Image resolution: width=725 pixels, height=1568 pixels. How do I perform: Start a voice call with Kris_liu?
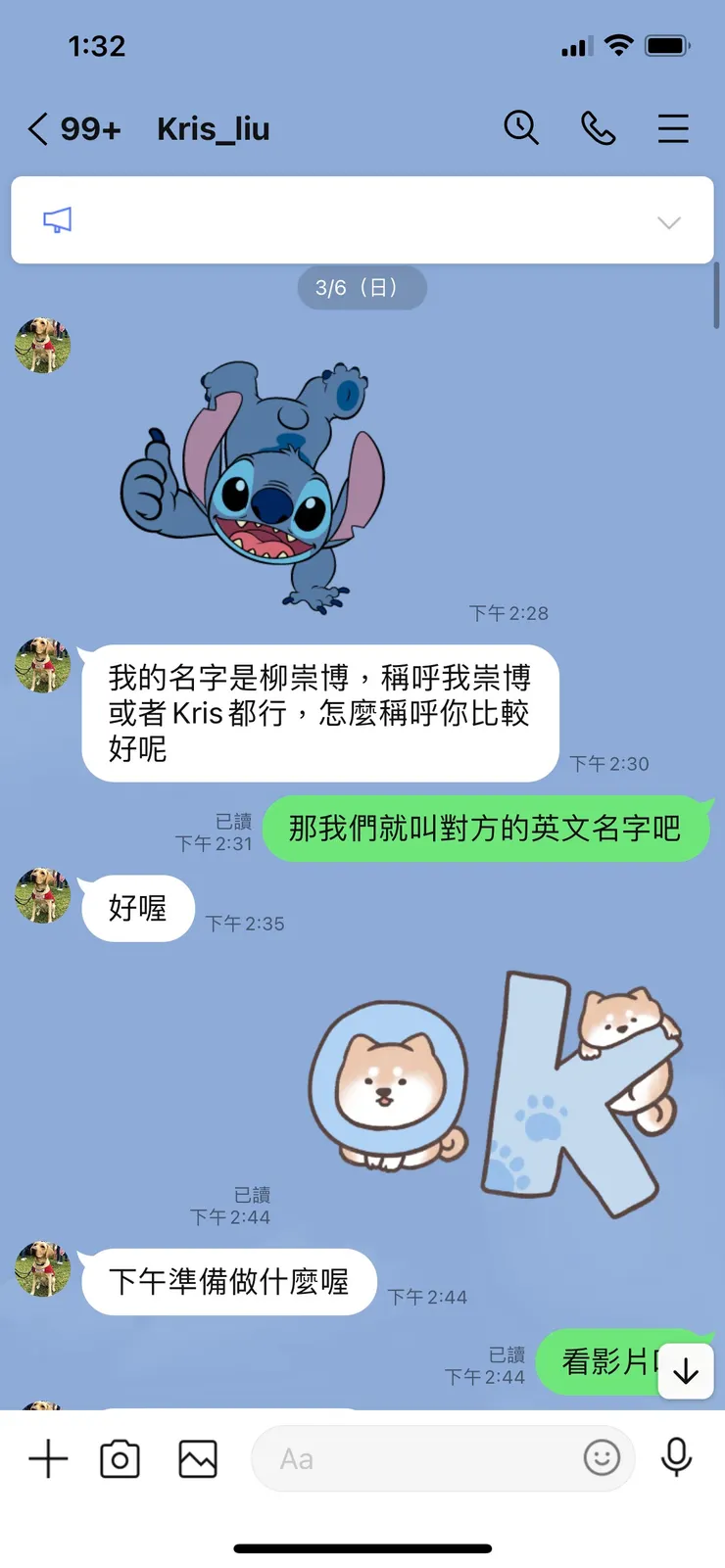(x=599, y=128)
